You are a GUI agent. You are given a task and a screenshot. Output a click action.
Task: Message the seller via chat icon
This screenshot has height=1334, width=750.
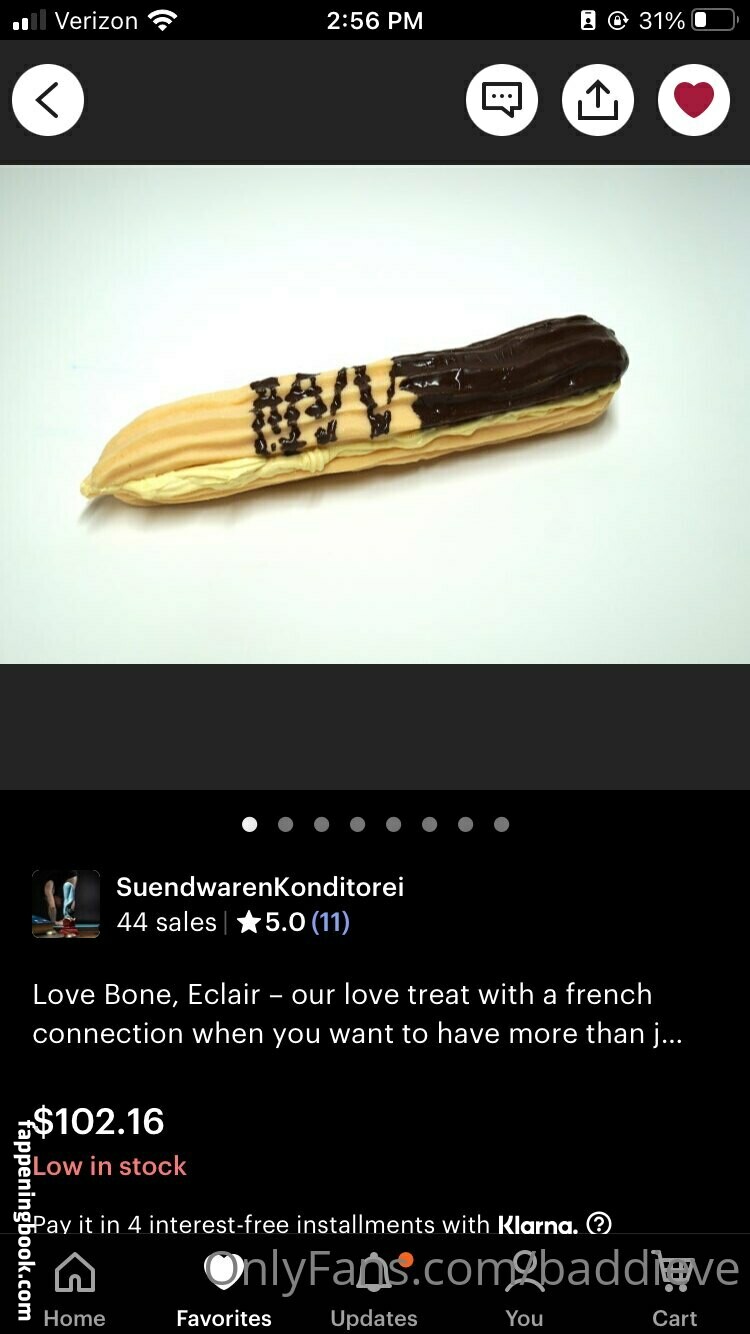point(501,100)
